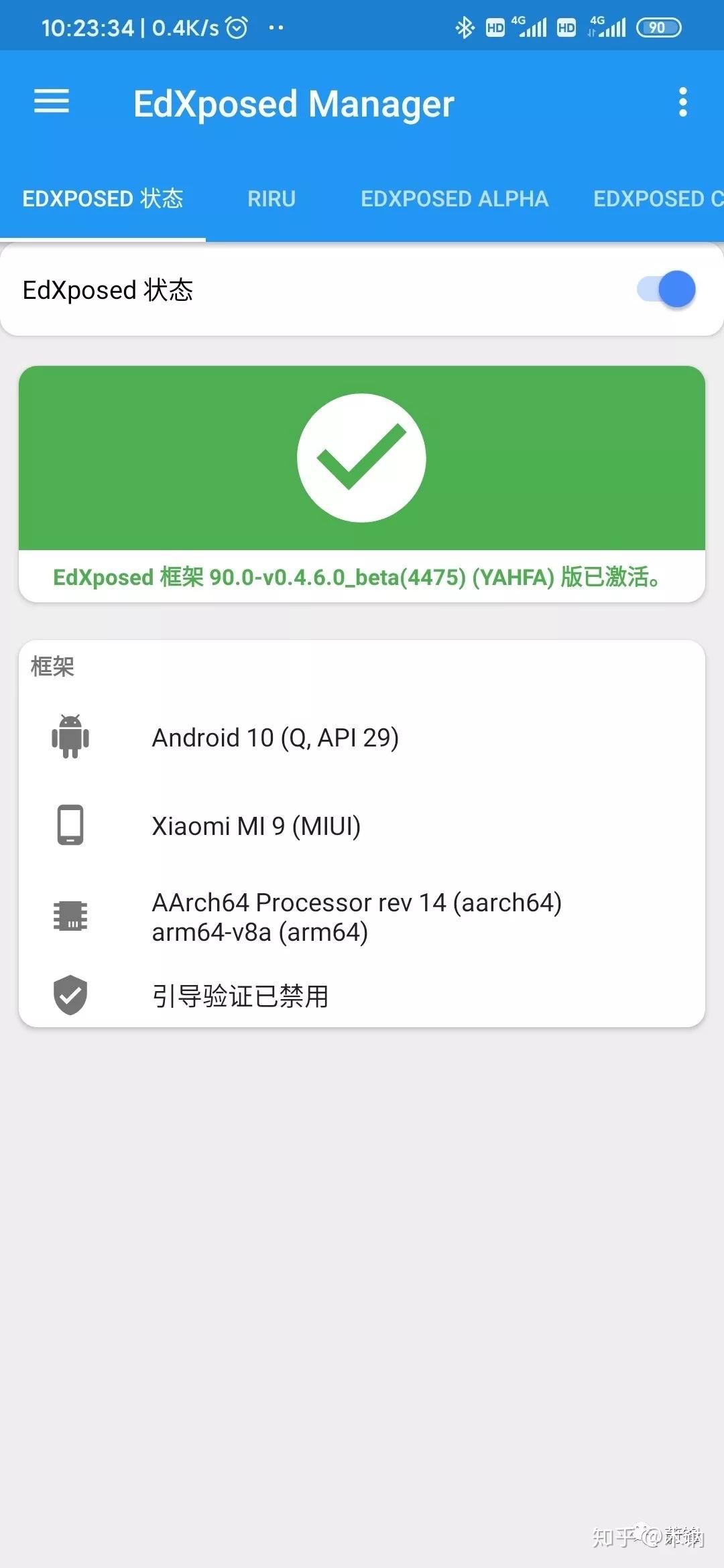724x1568 pixels.
Task: Expand the green activation status banner
Action: pyautogui.click(x=362, y=482)
